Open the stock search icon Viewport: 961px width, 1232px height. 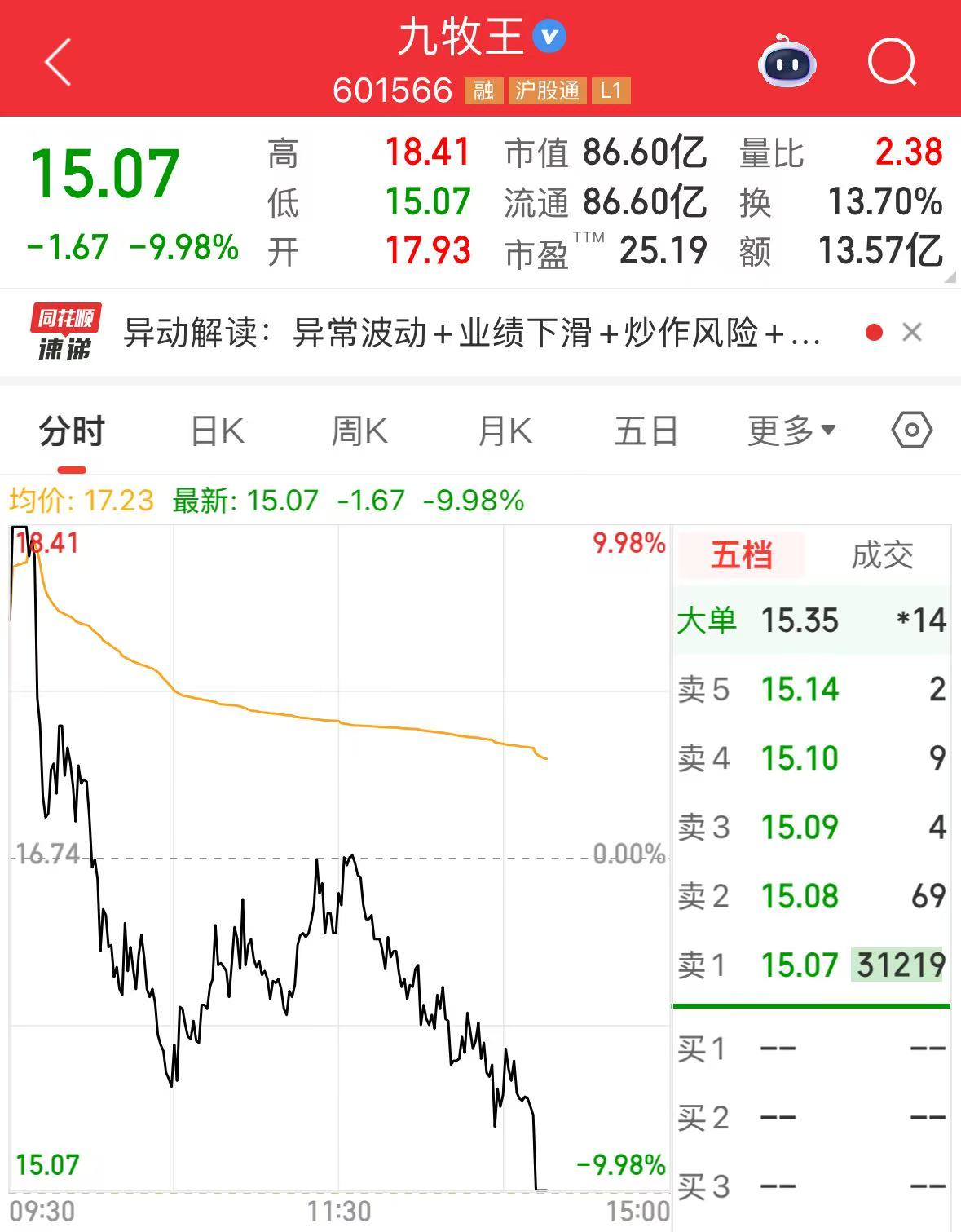click(892, 61)
